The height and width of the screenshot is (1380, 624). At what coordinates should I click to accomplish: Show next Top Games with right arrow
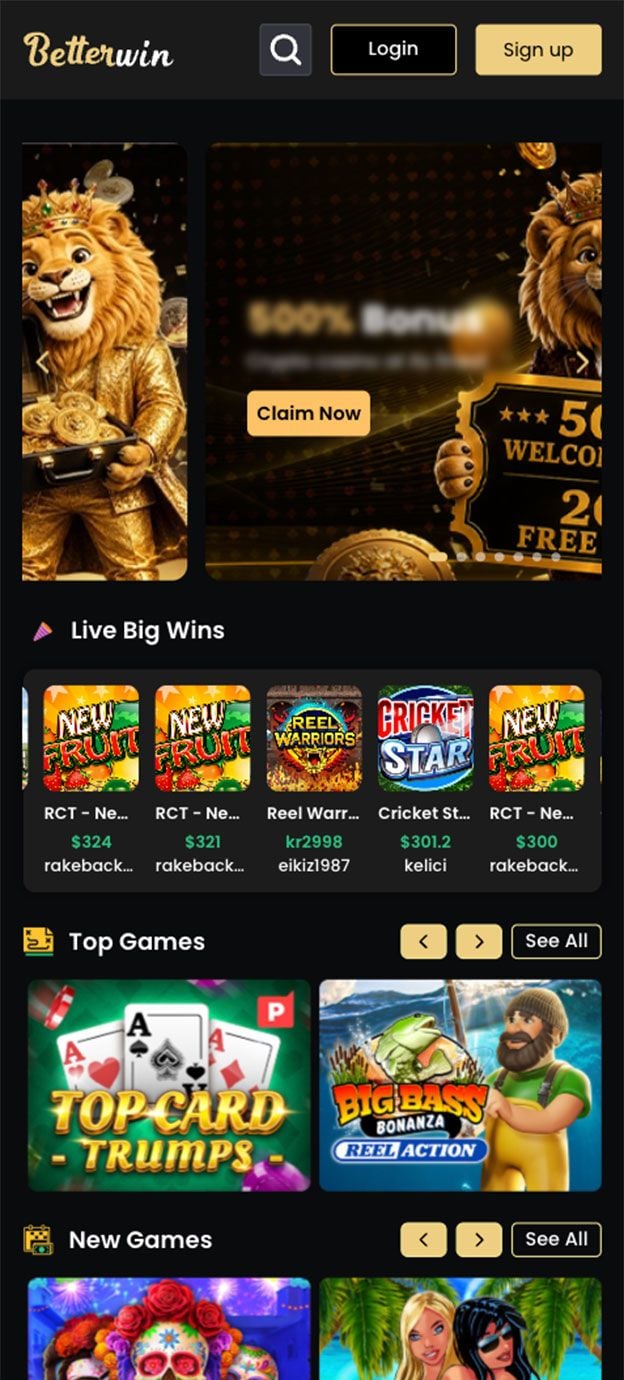pyautogui.click(x=479, y=942)
